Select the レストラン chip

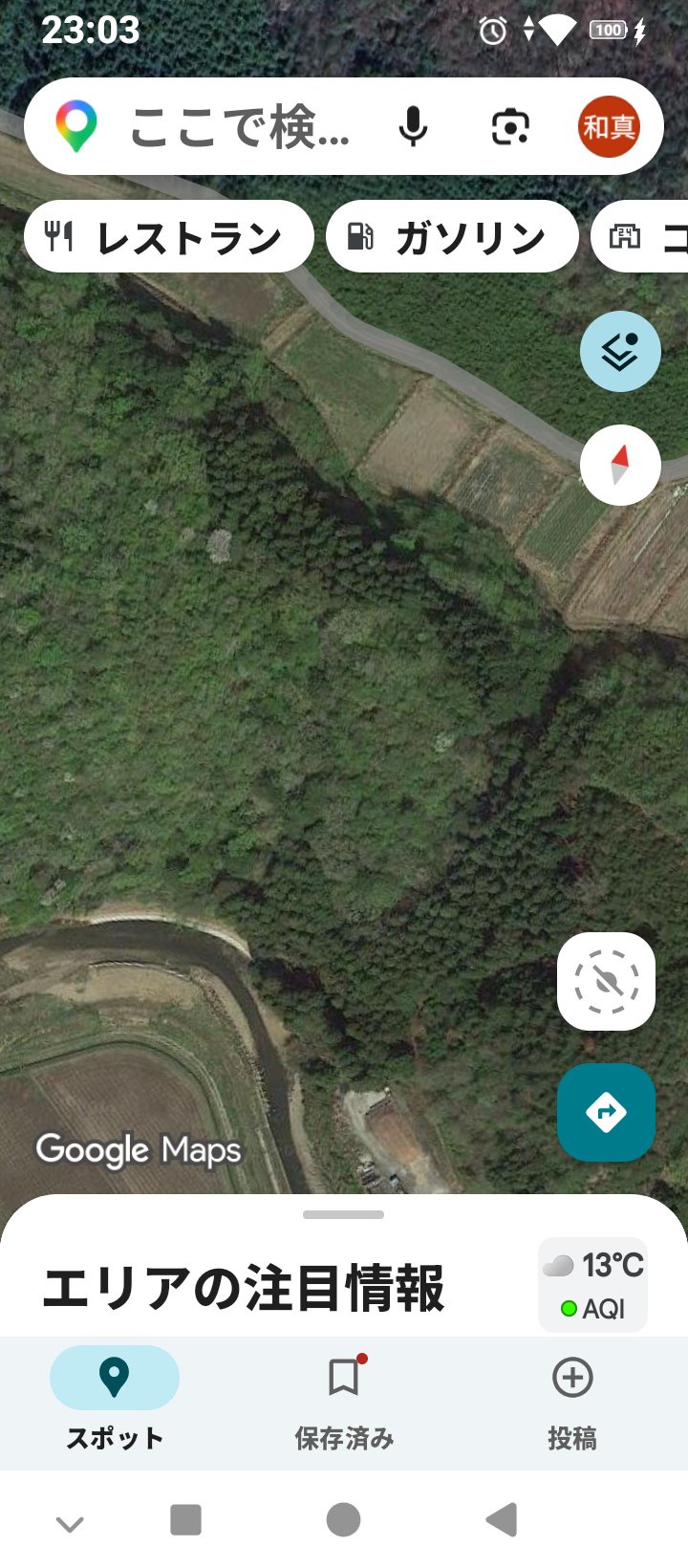coord(169,237)
